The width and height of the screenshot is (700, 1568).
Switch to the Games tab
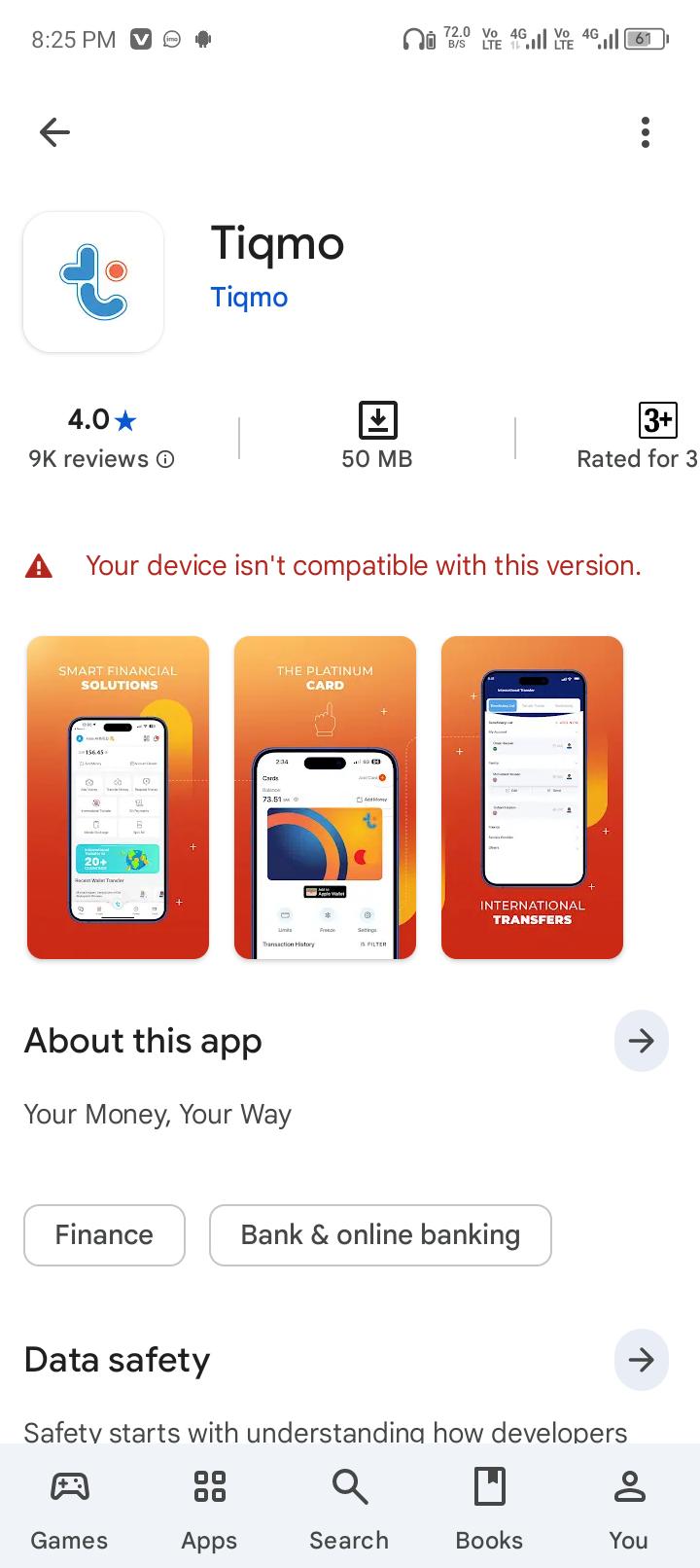pos(69,1510)
